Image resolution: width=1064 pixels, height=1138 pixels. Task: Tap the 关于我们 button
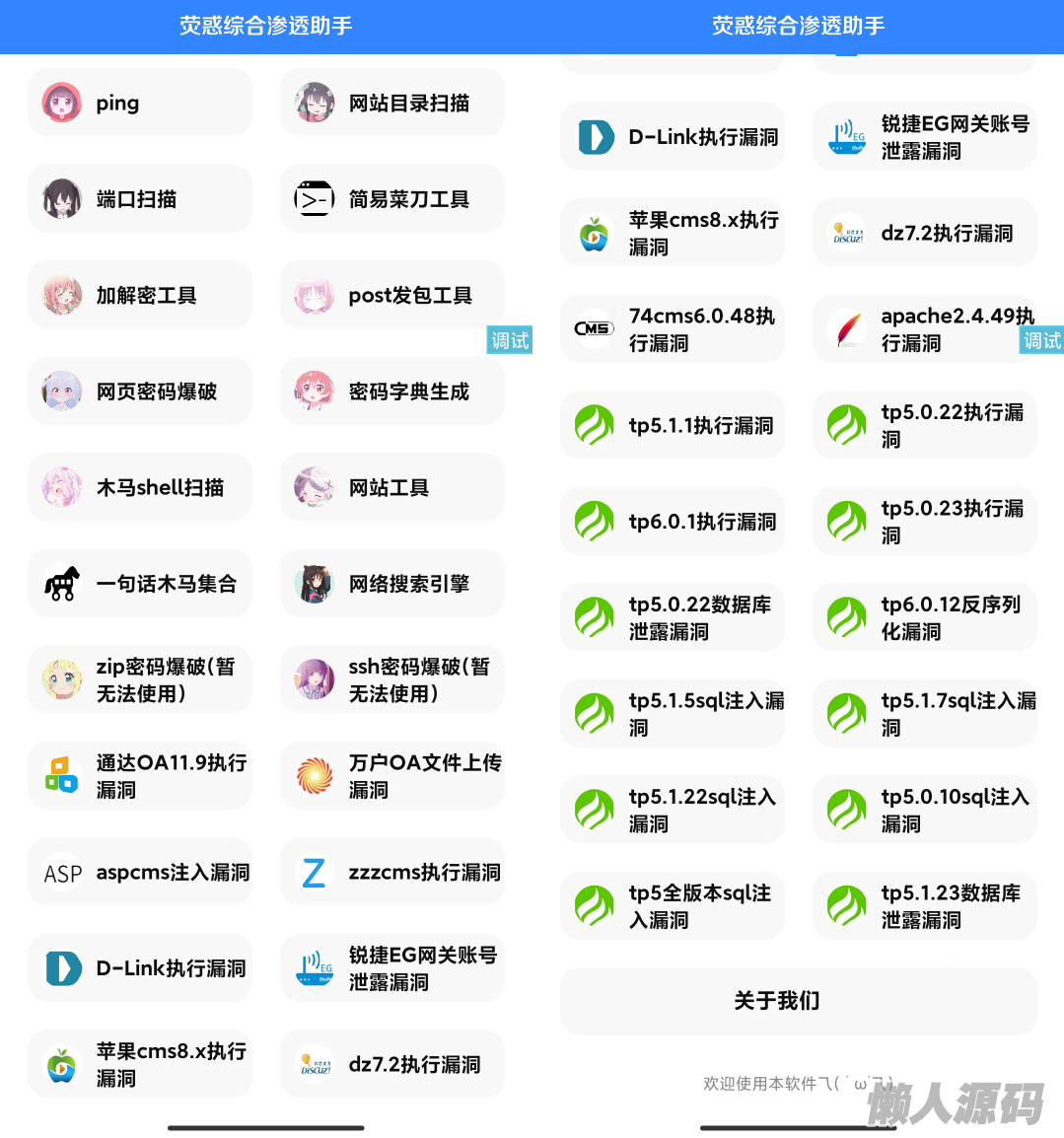(798, 1001)
